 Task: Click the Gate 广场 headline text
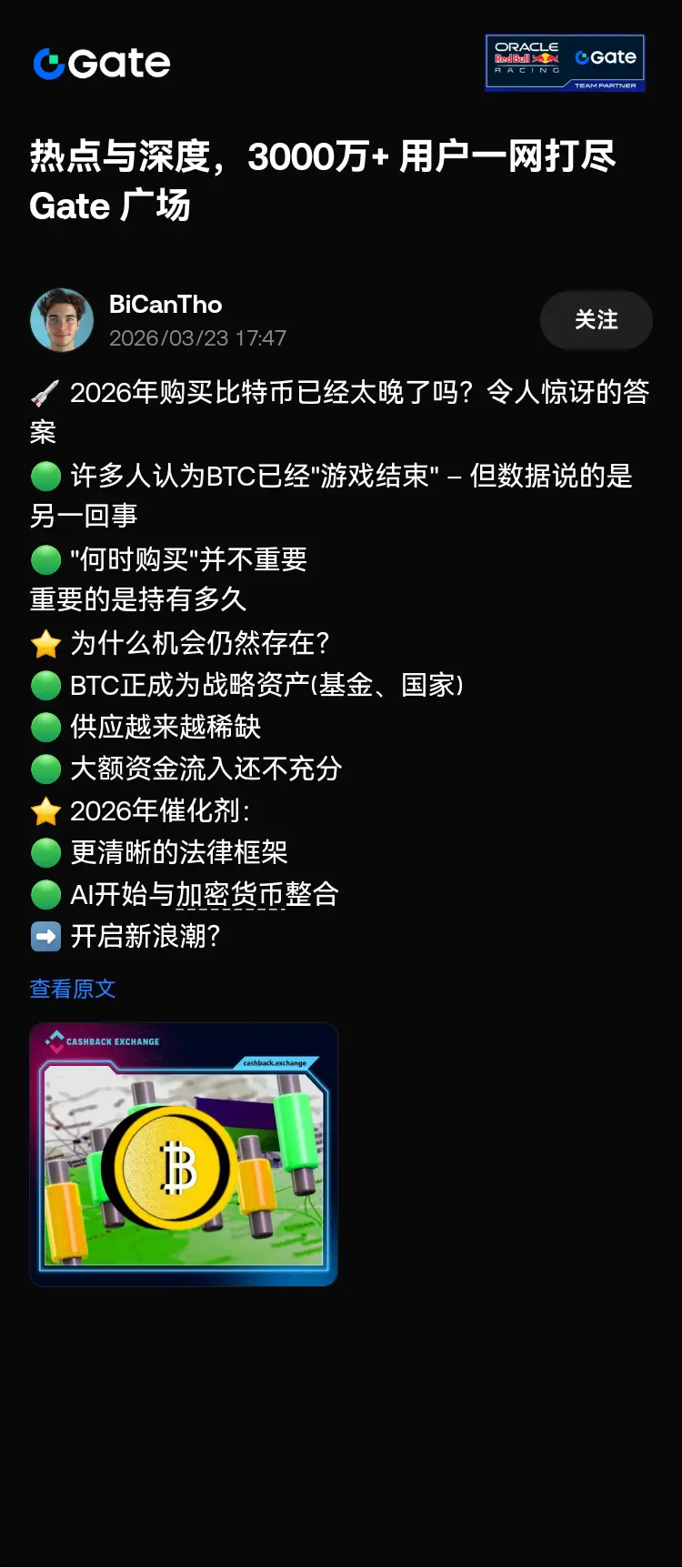point(111,206)
